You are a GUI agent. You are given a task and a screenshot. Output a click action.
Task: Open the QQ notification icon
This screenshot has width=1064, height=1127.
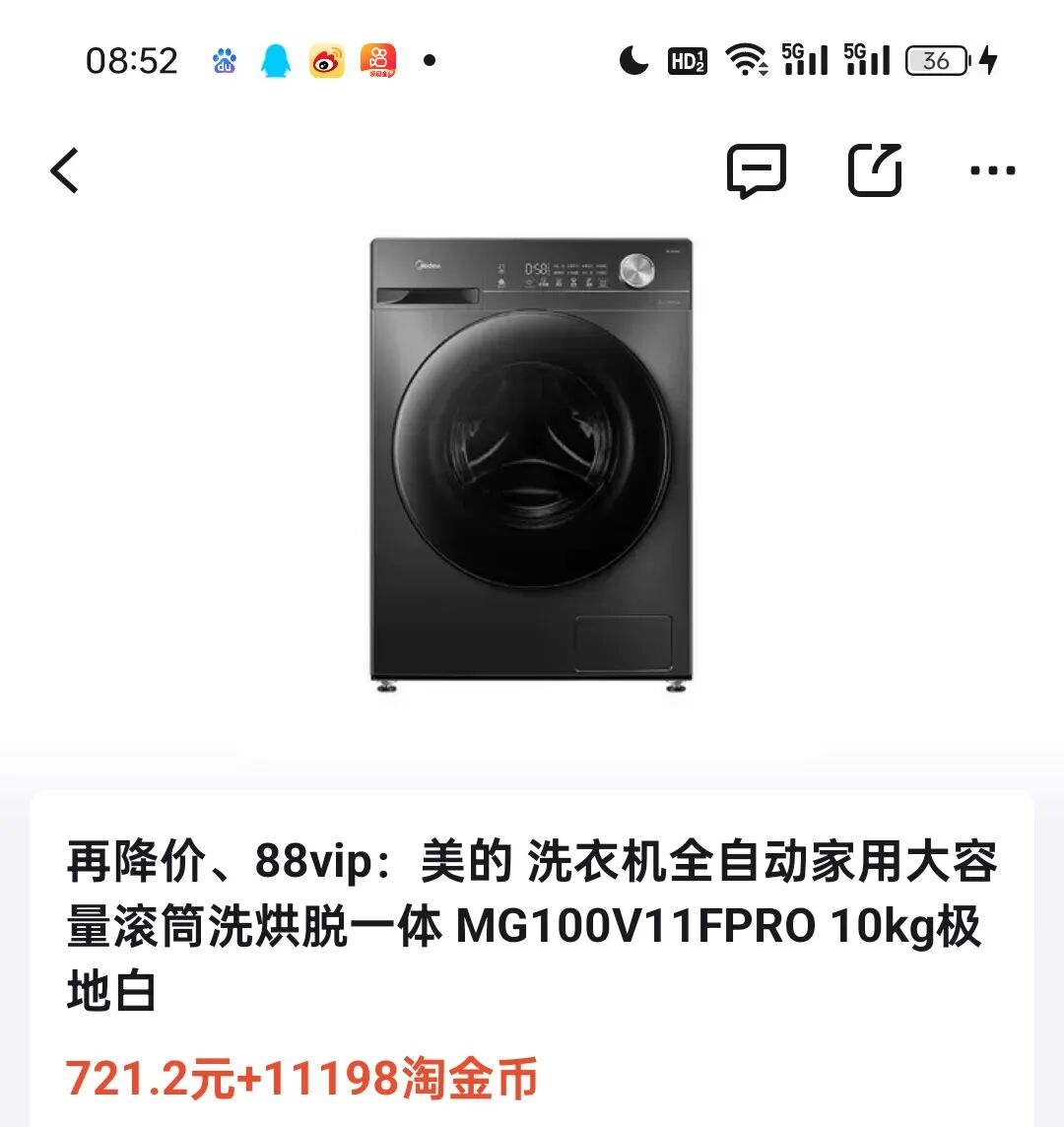[x=278, y=61]
